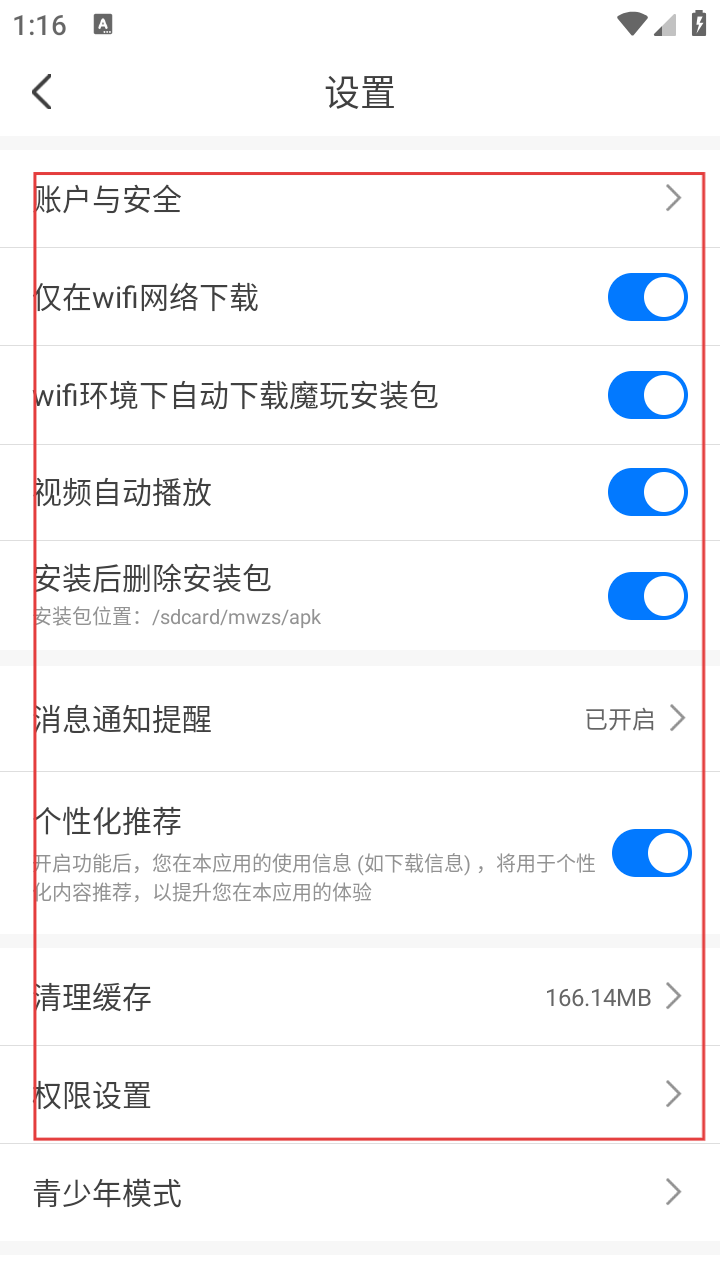
Task: Toggle 安装后删除安装包 switch
Action: click(x=647, y=596)
